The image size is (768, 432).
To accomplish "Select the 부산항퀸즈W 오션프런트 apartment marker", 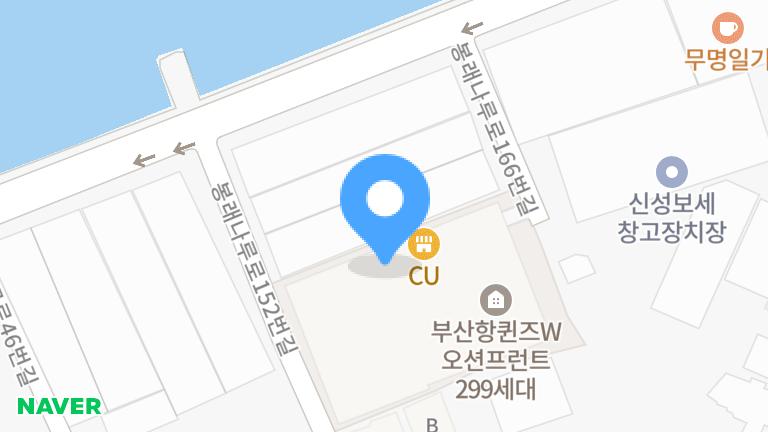I will [x=495, y=298].
